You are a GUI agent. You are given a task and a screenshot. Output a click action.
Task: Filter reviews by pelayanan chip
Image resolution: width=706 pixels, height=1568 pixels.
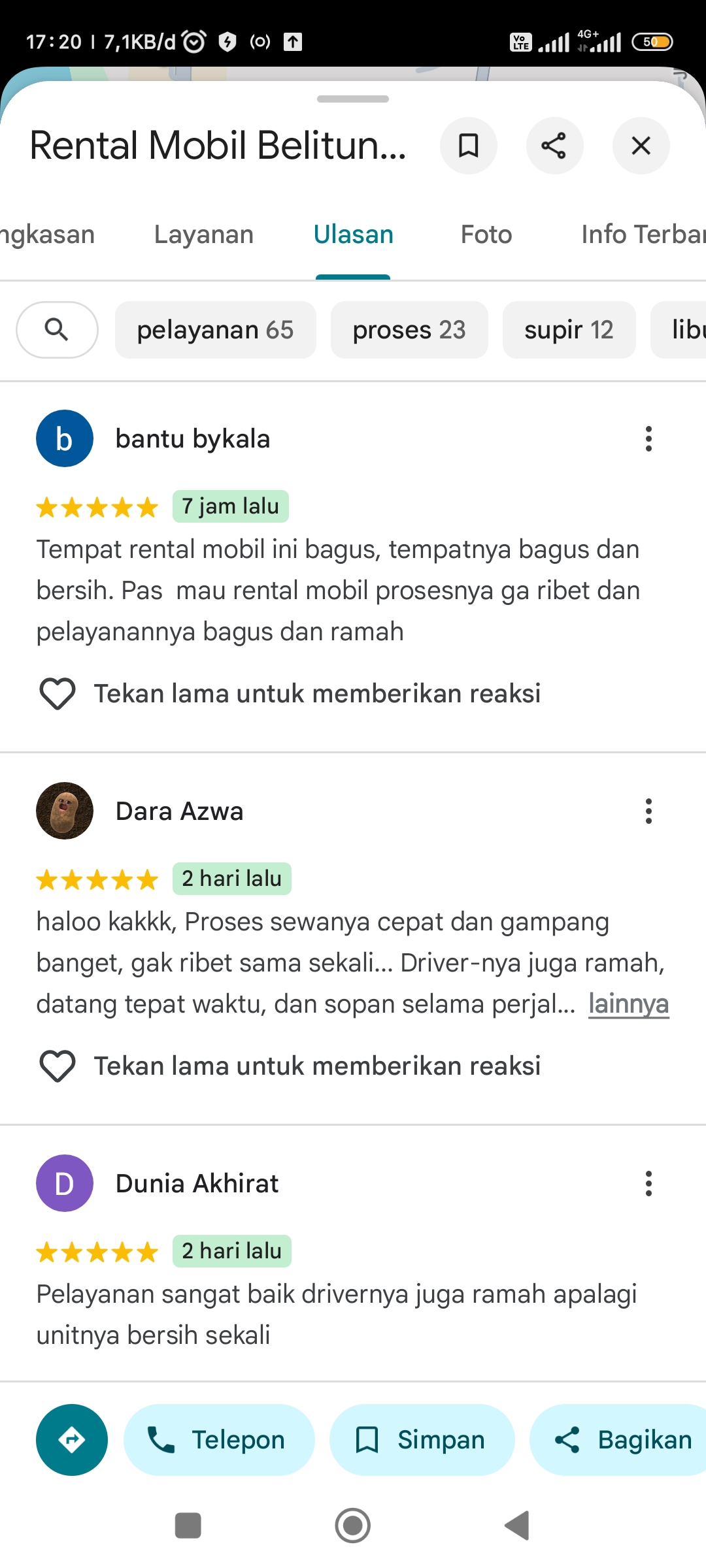215,330
